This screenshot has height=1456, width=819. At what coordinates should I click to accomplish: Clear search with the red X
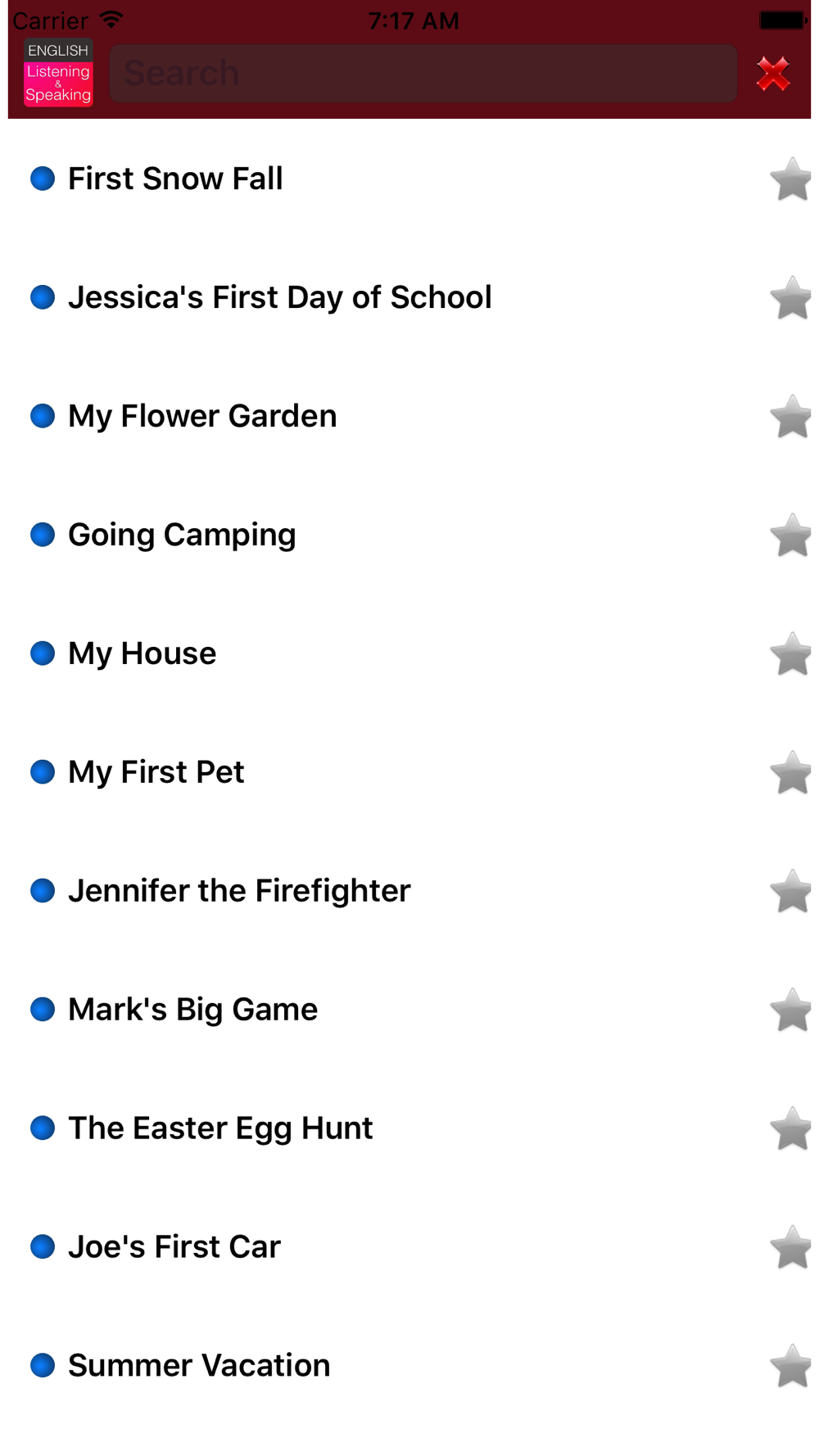[x=772, y=74]
